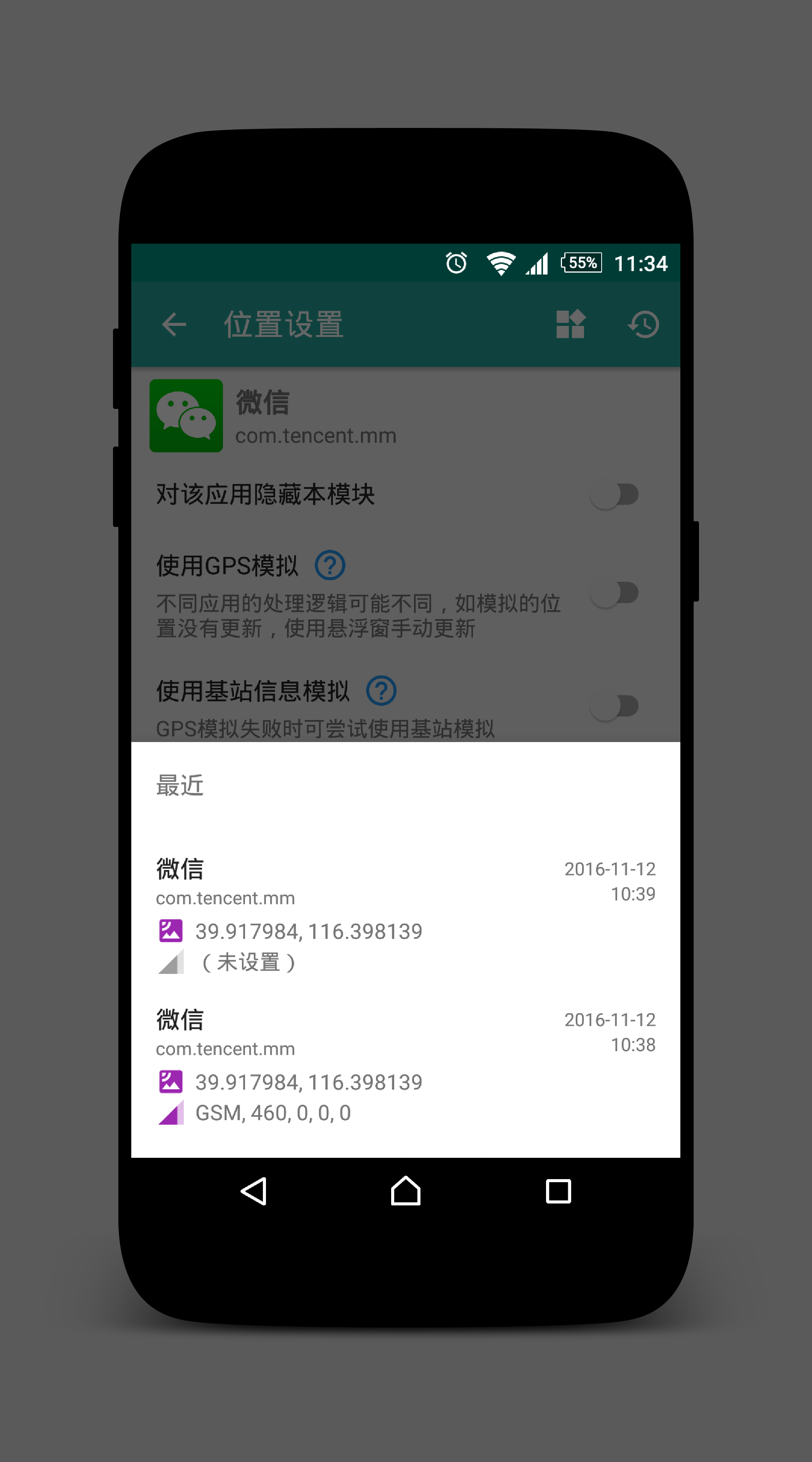
Task: Select the 微信 record from 10:39
Action: coord(405,915)
